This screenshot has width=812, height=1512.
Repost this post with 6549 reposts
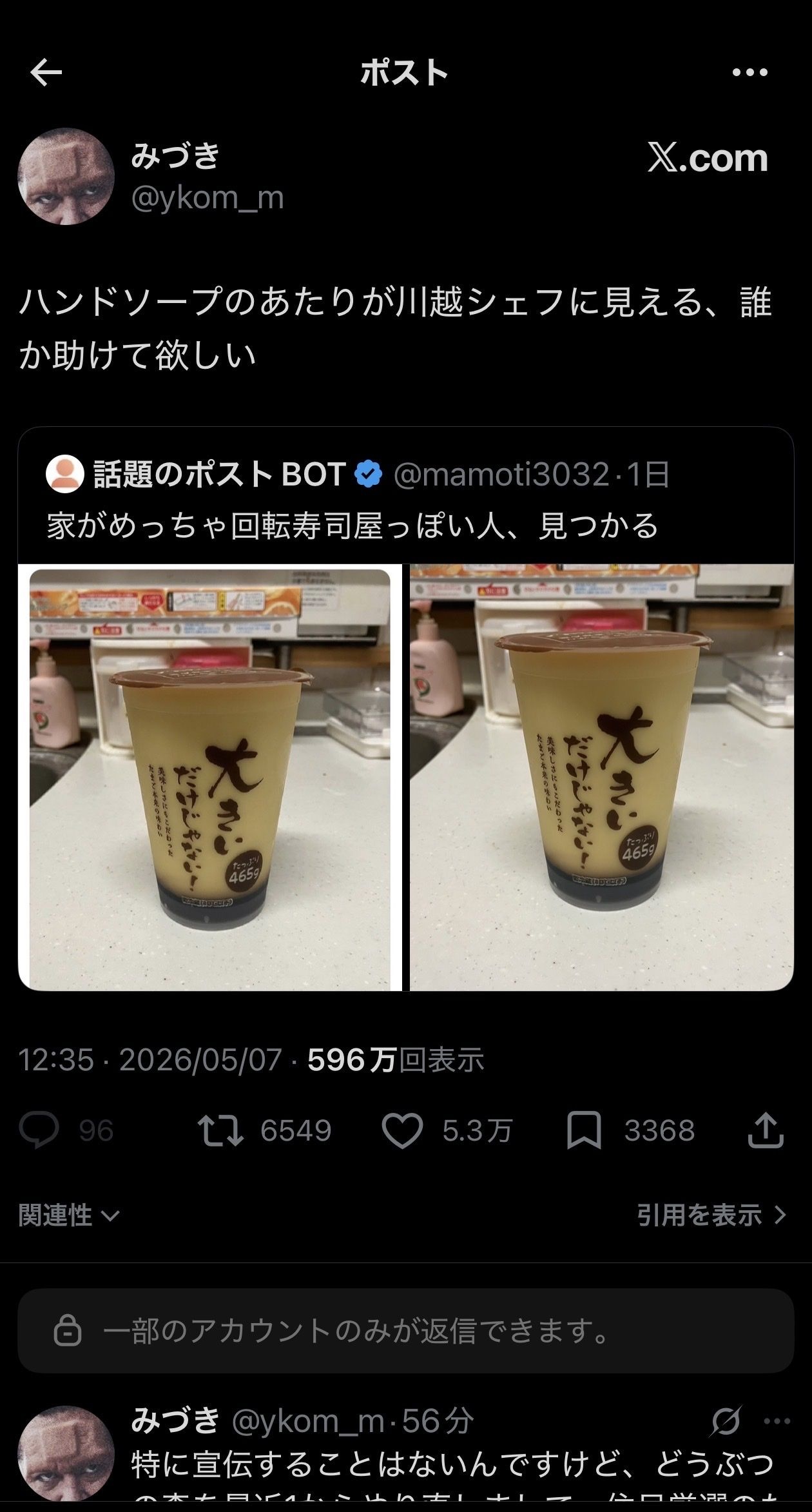(220, 1130)
